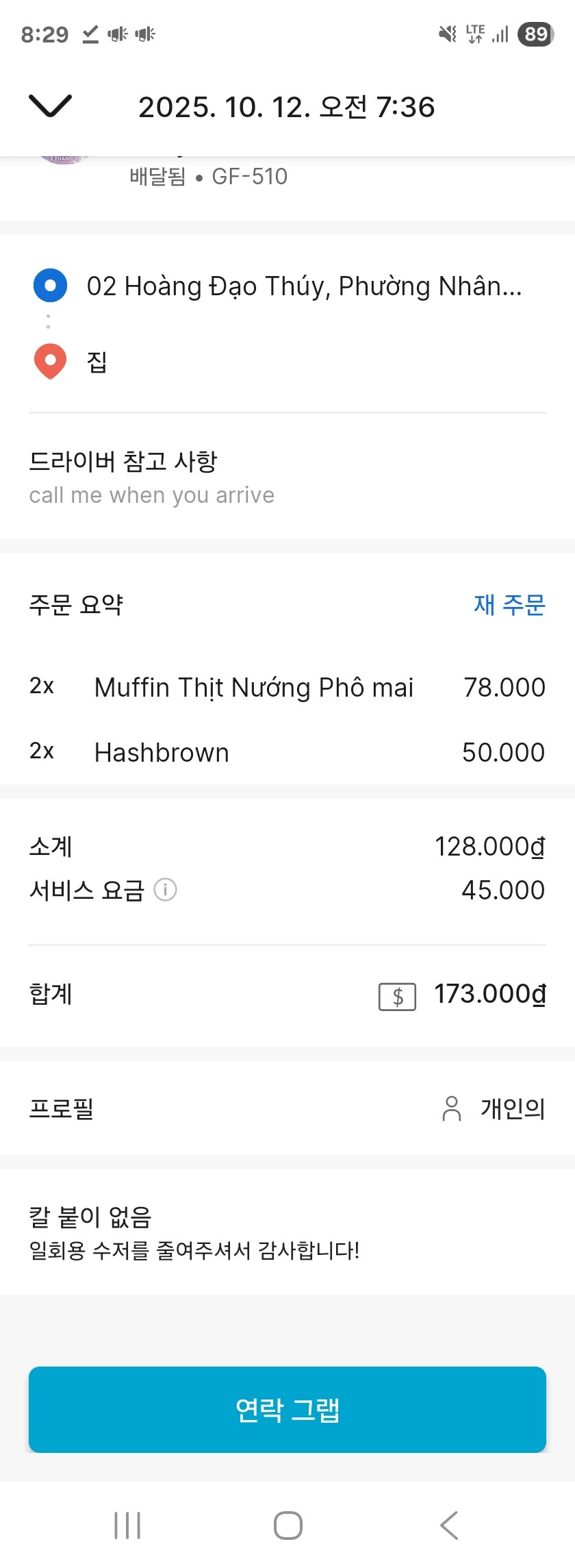
Task: Tap the battery indicator showing 89
Action: pyautogui.click(x=536, y=34)
